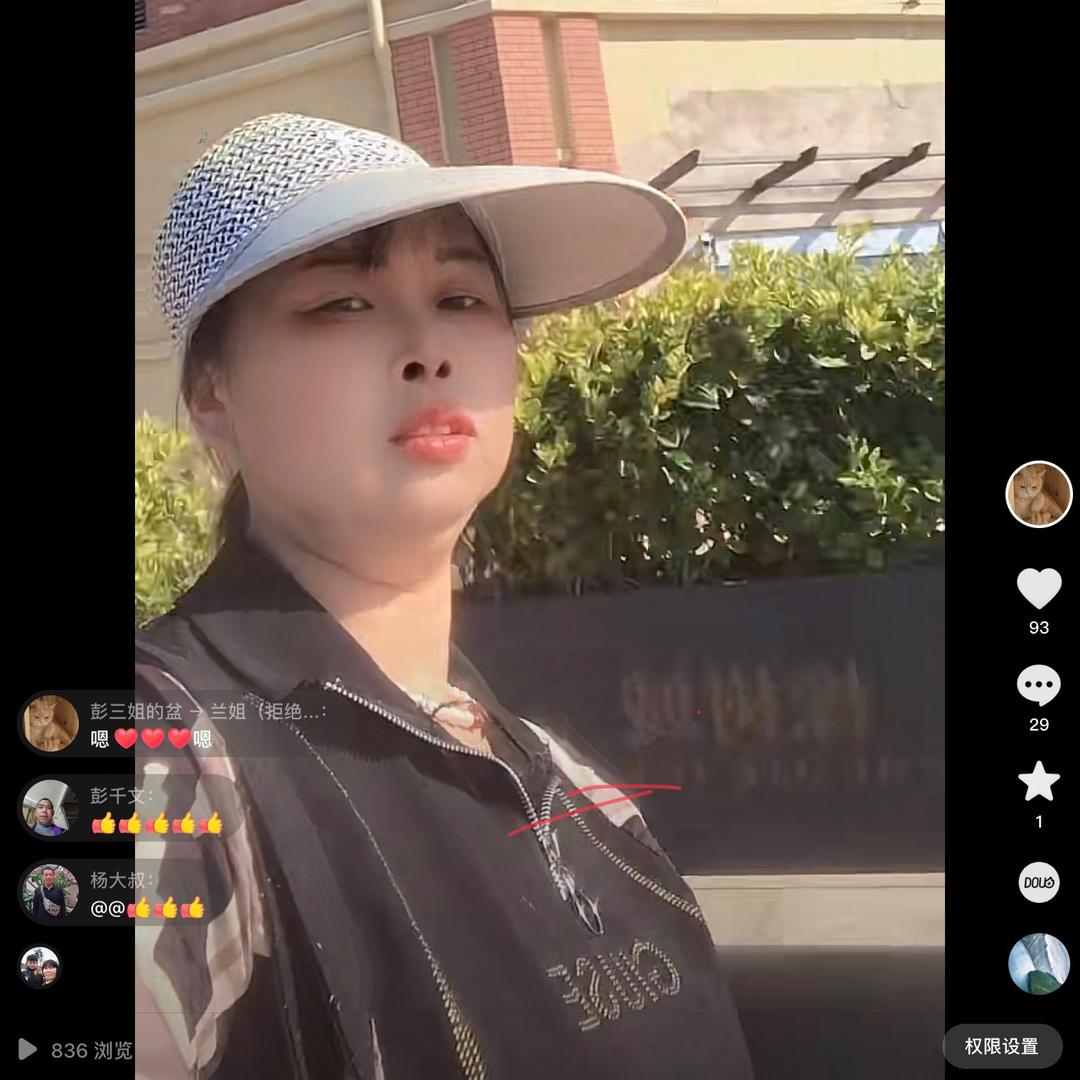Like this video with the heart

tap(1038, 588)
